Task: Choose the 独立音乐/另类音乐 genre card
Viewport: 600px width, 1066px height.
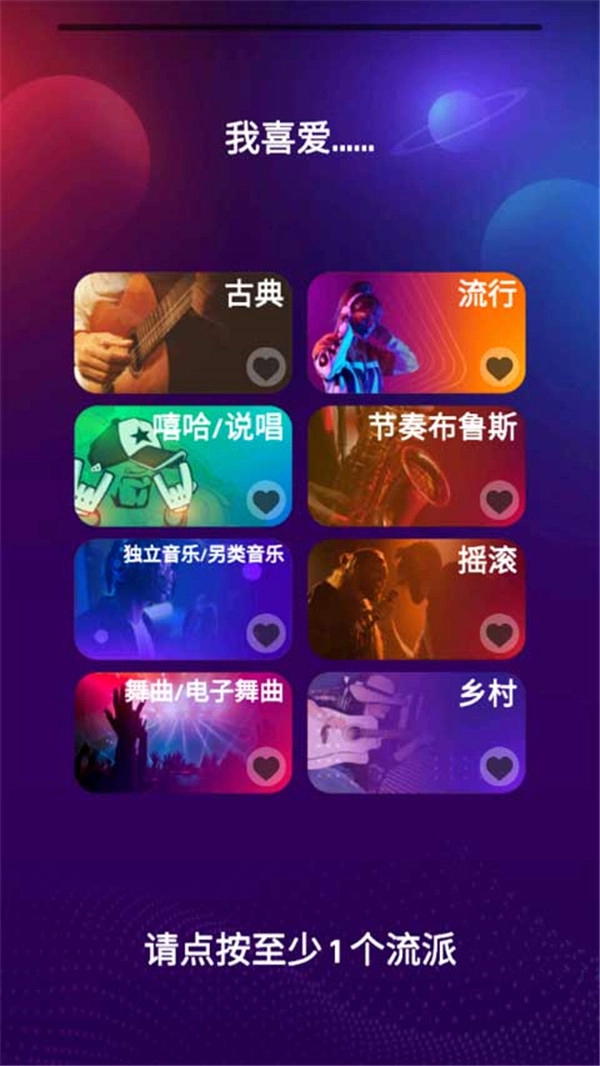Action: point(183,598)
